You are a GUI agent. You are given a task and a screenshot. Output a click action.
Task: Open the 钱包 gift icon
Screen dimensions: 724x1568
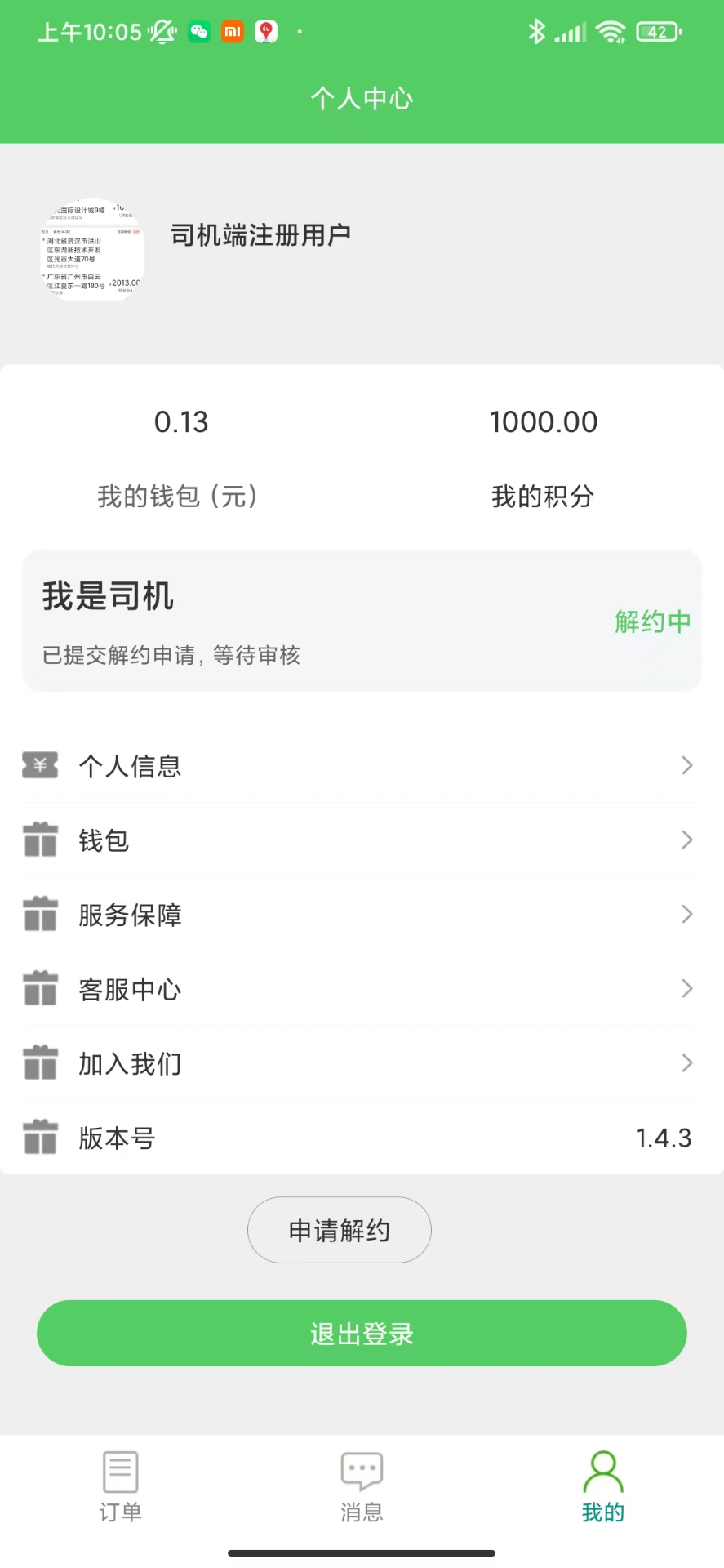click(x=40, y=840)
